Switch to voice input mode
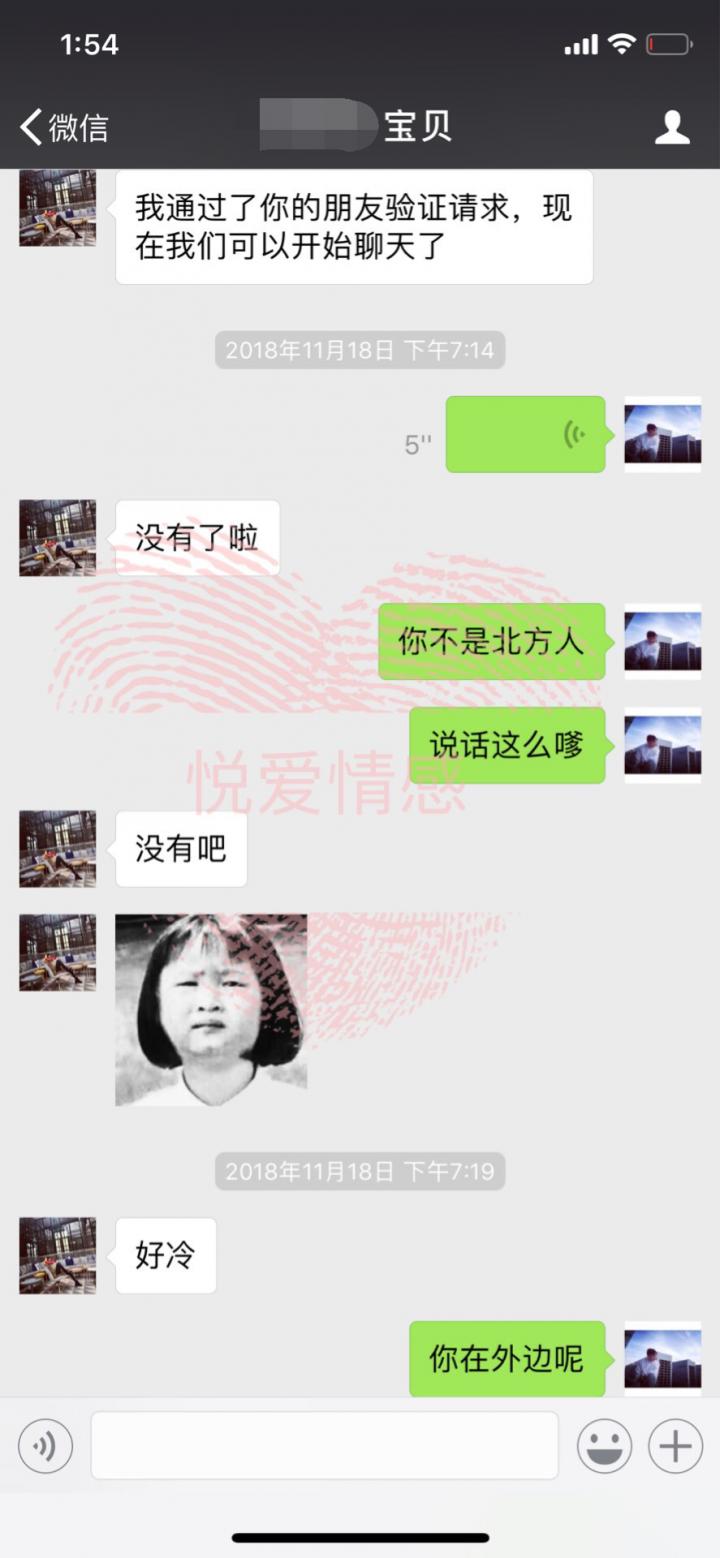The image size is (720, 1558). 45,1446
